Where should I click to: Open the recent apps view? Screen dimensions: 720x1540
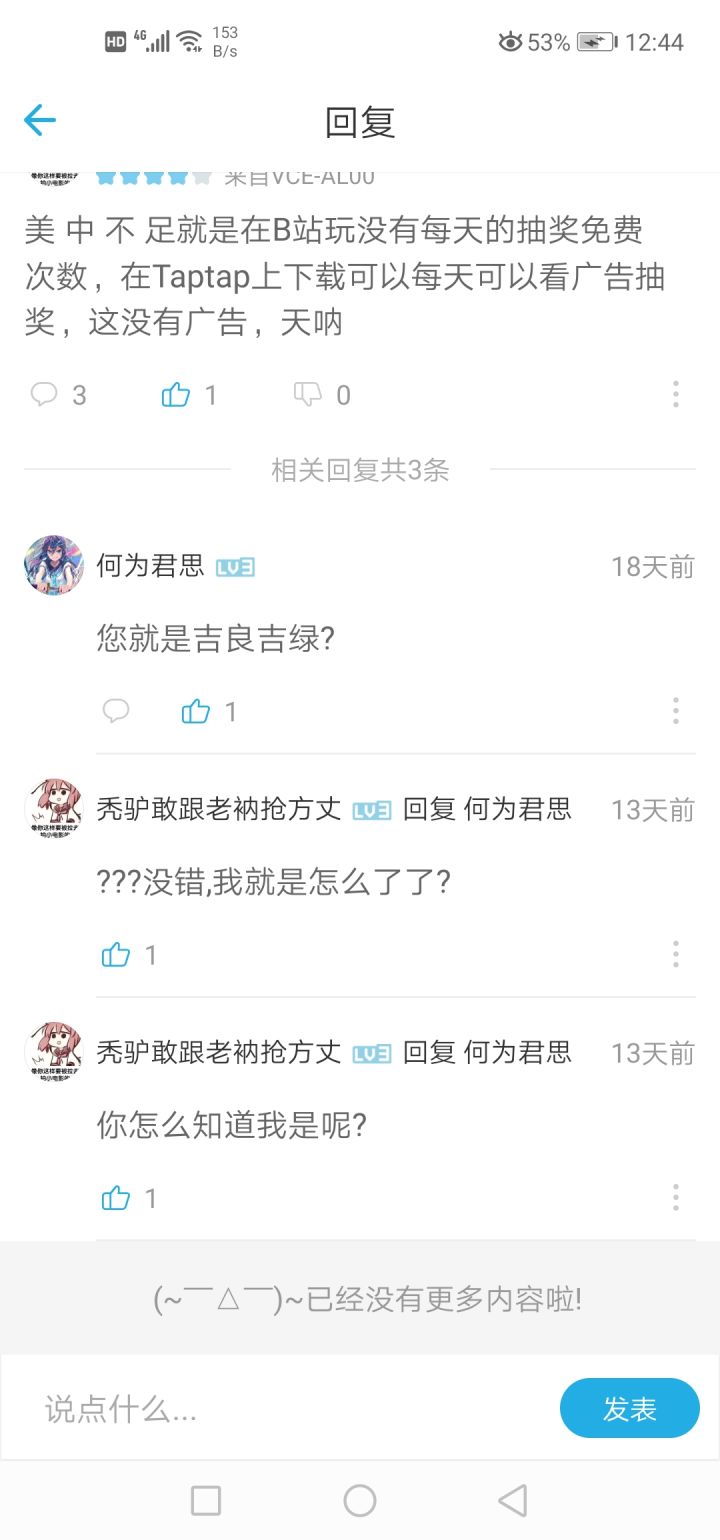pyautogui.click(x=206, y=1500)
